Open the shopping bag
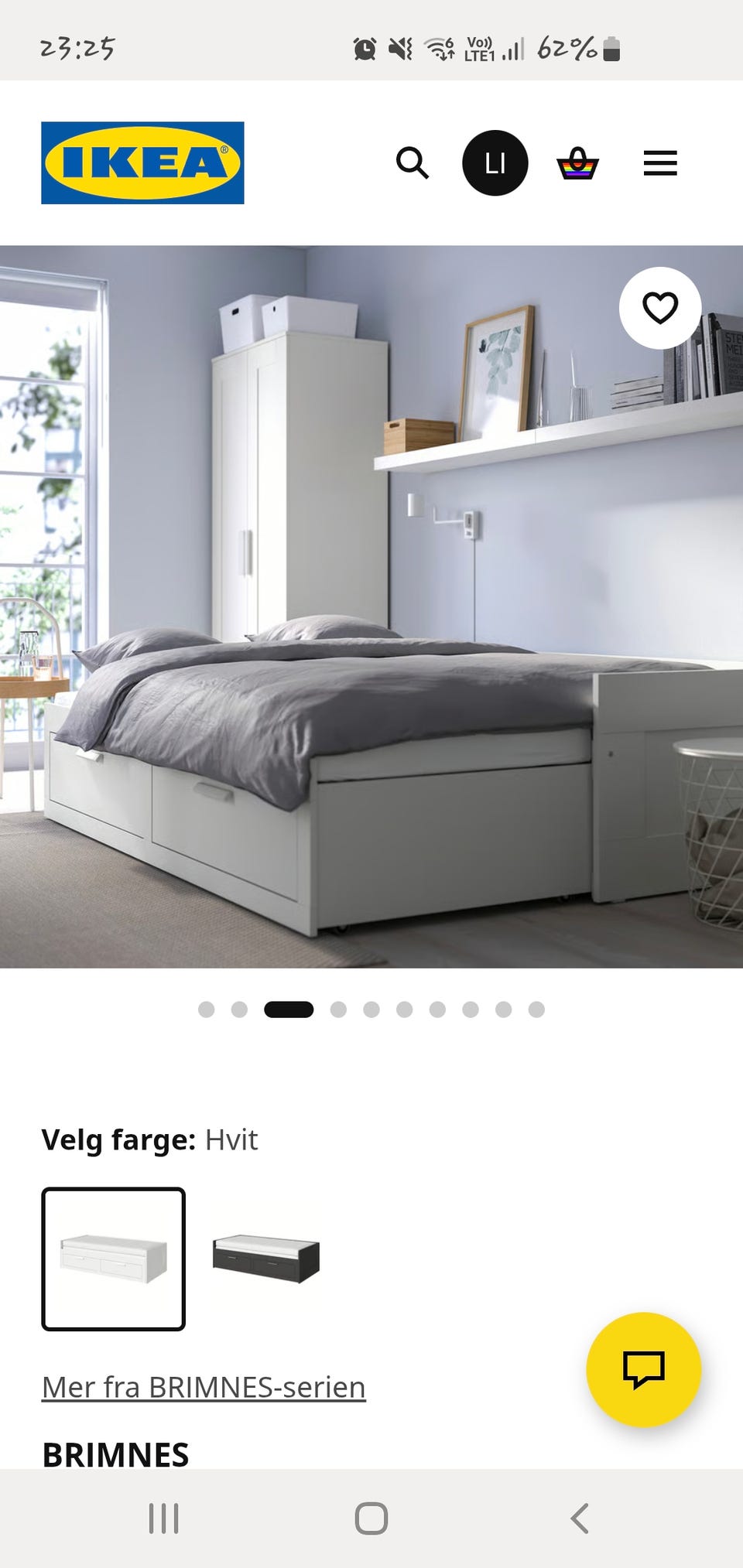This screenshot has width=743, height=1568. [579, 163]
